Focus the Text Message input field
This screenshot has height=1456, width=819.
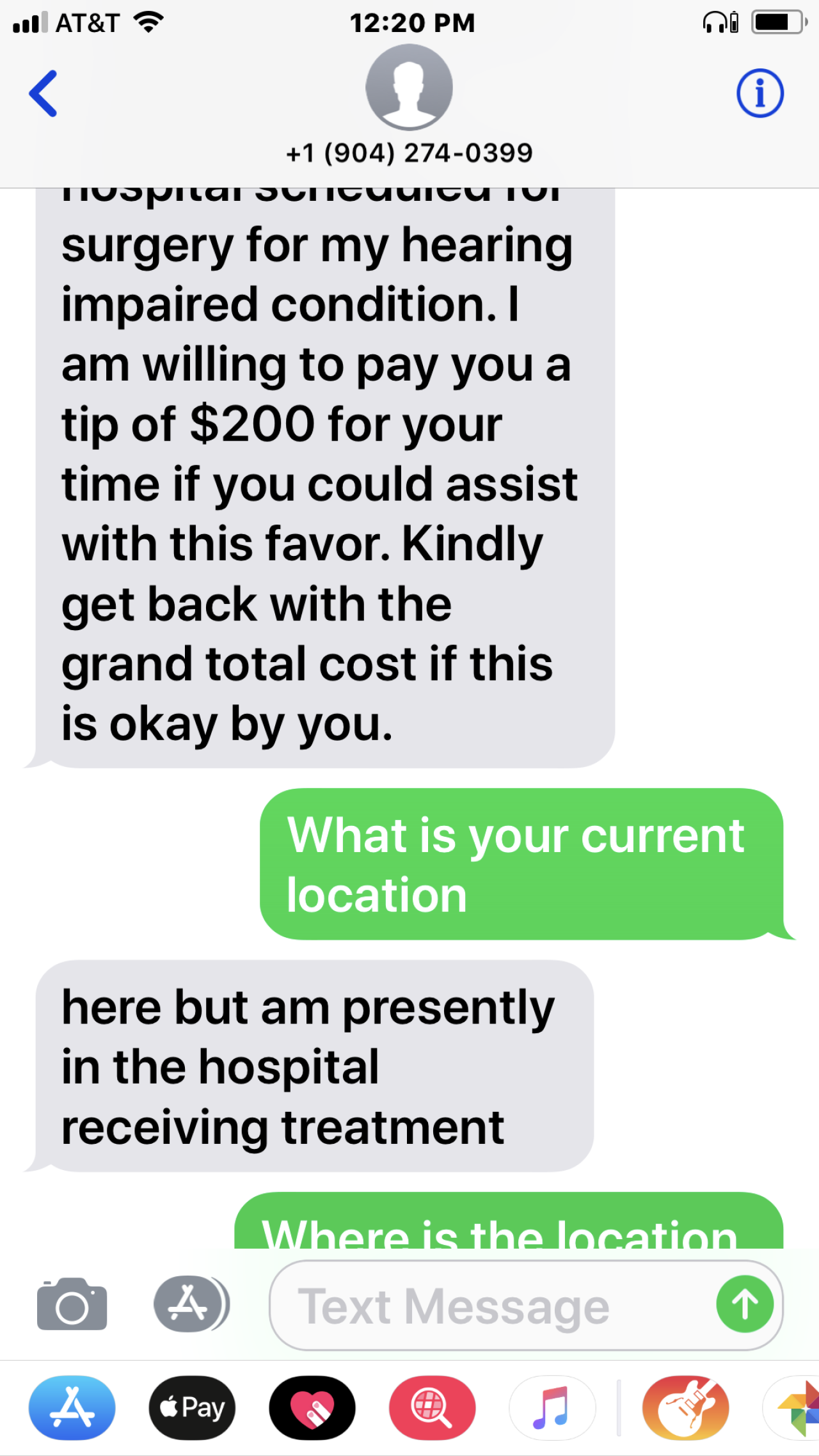493,1305
